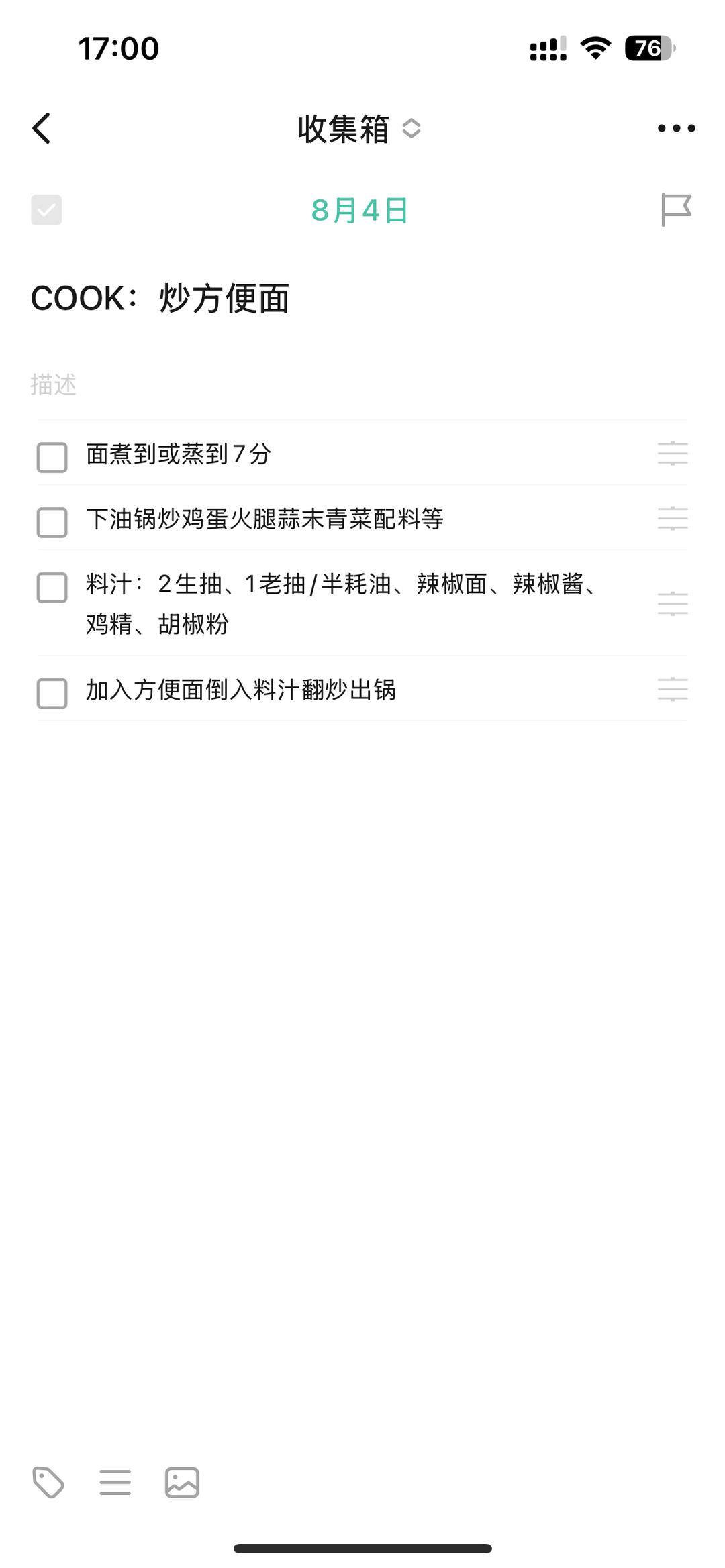Tap reorder handle for 面煮到或蒸到7分

click(x=673, y=454)
